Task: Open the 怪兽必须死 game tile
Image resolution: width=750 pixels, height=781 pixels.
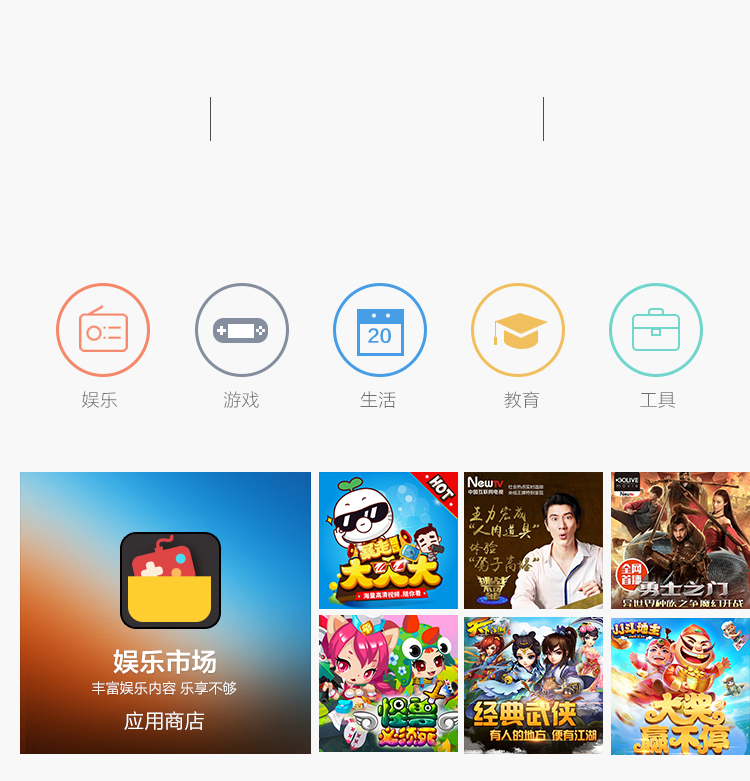Action: [x=388, y=684]
